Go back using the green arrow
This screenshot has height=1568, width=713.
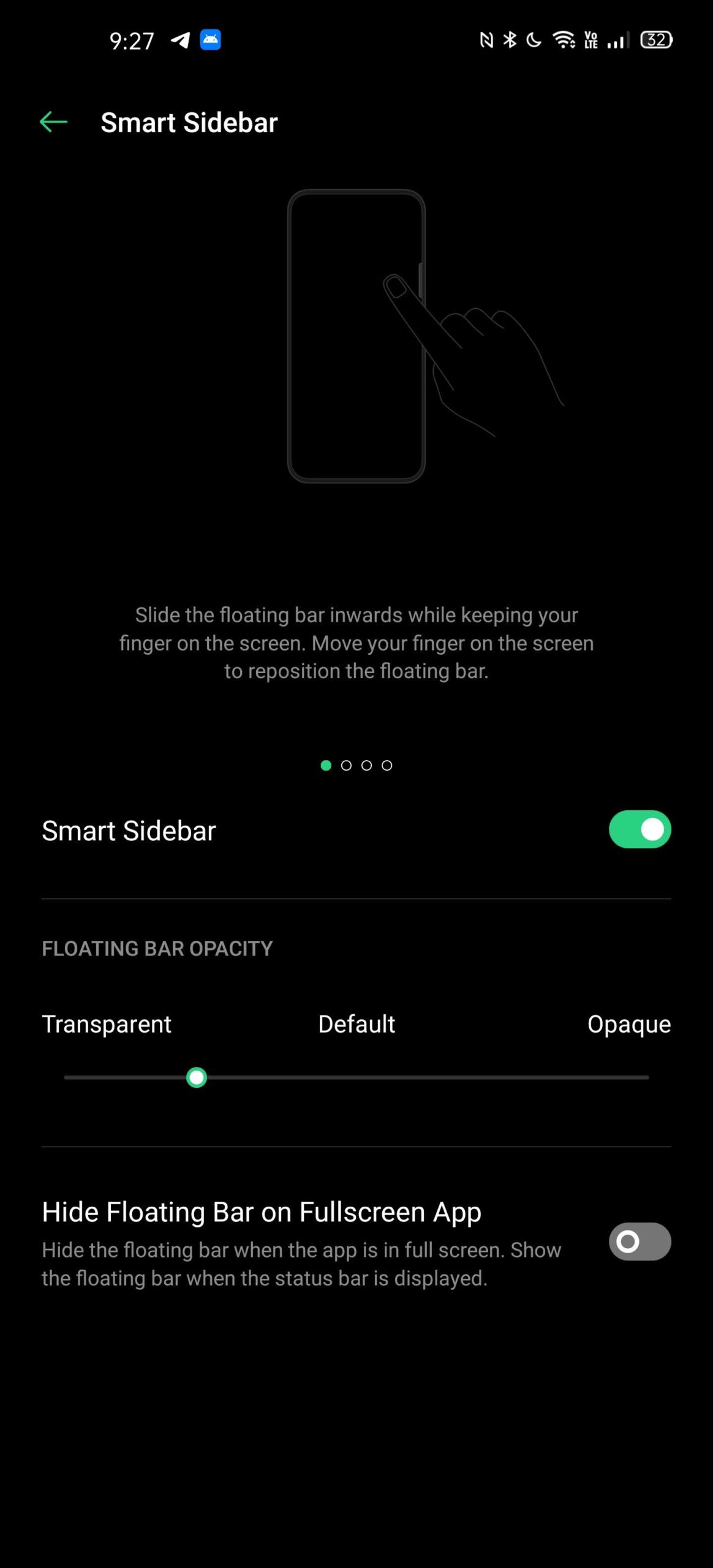point(53,122)
